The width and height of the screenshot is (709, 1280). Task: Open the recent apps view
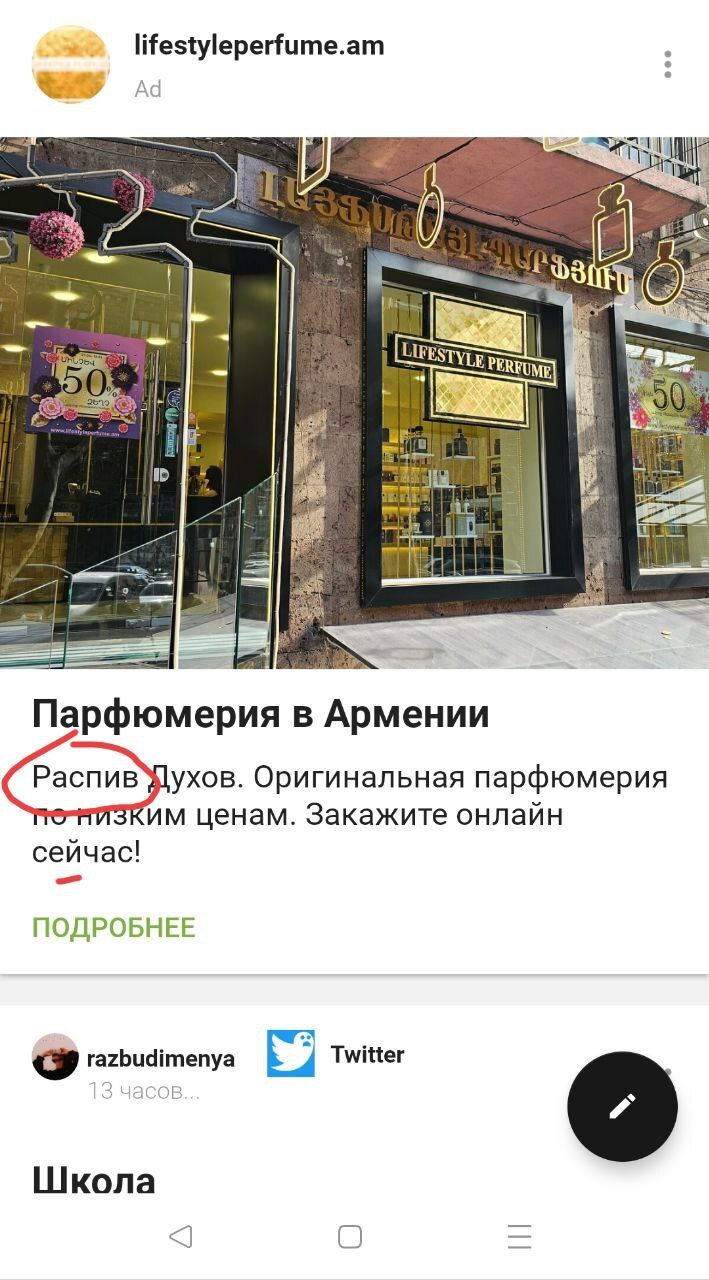(519, 1237)
